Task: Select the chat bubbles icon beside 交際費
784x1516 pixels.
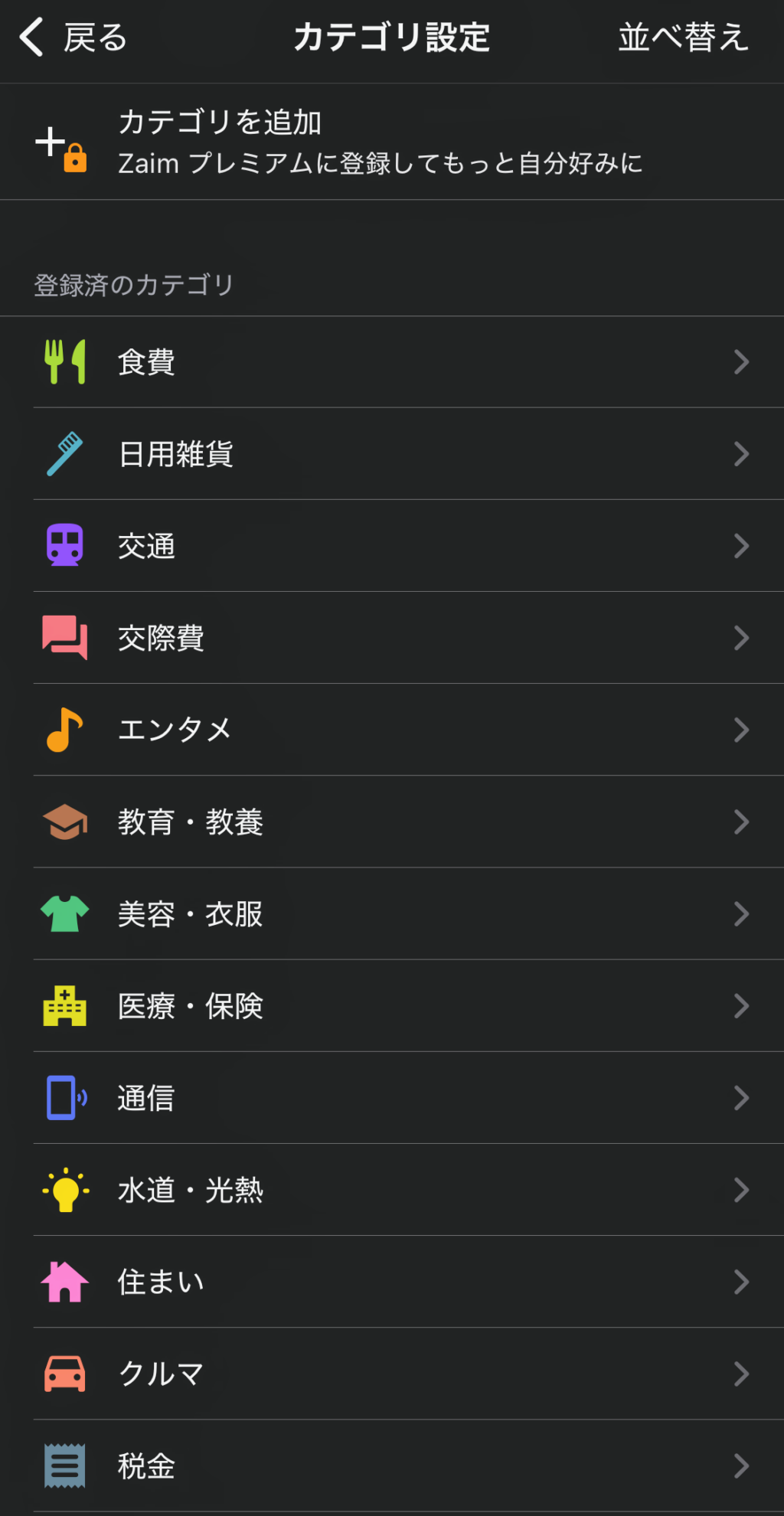Action: (65, 638)
